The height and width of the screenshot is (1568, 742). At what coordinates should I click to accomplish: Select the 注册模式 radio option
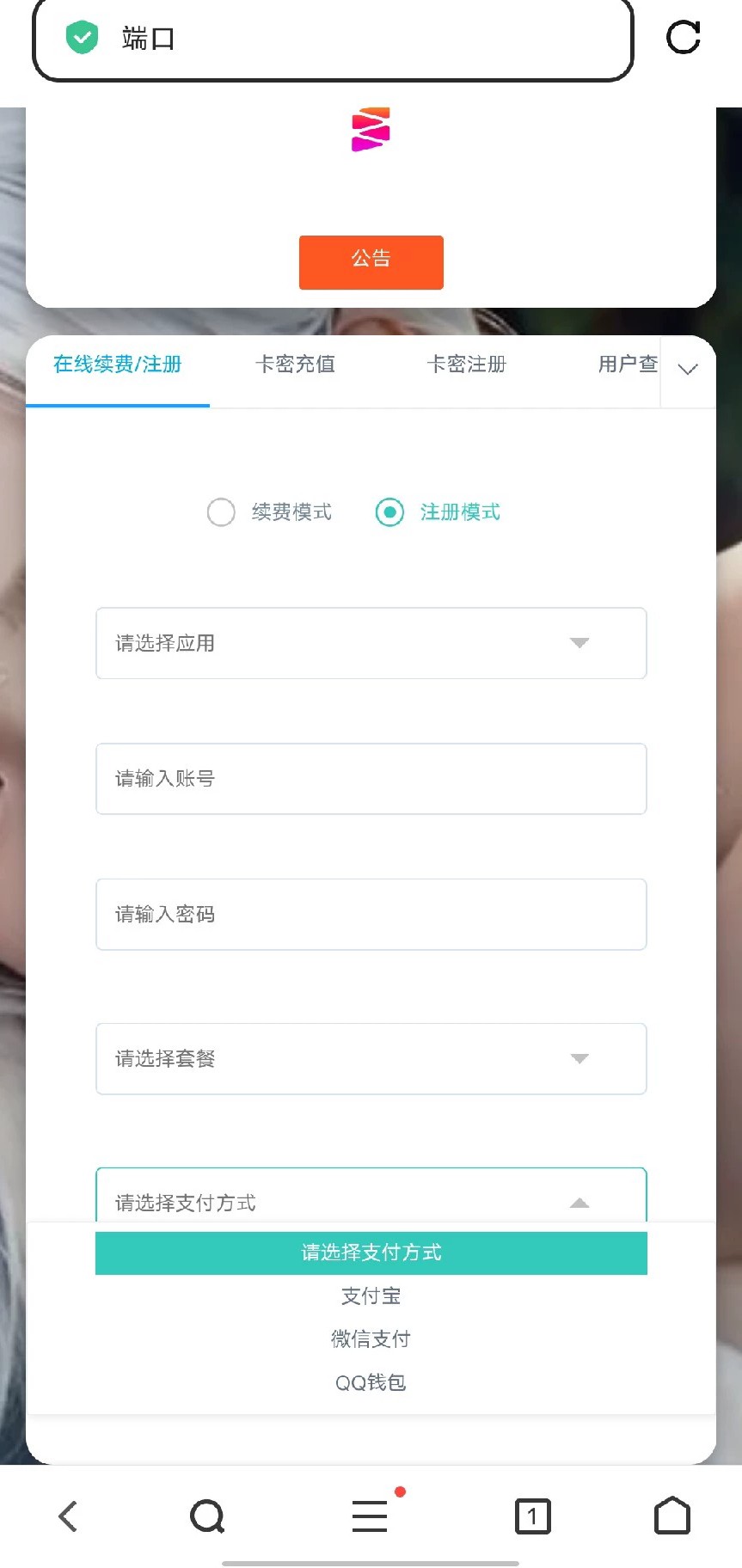389,512
